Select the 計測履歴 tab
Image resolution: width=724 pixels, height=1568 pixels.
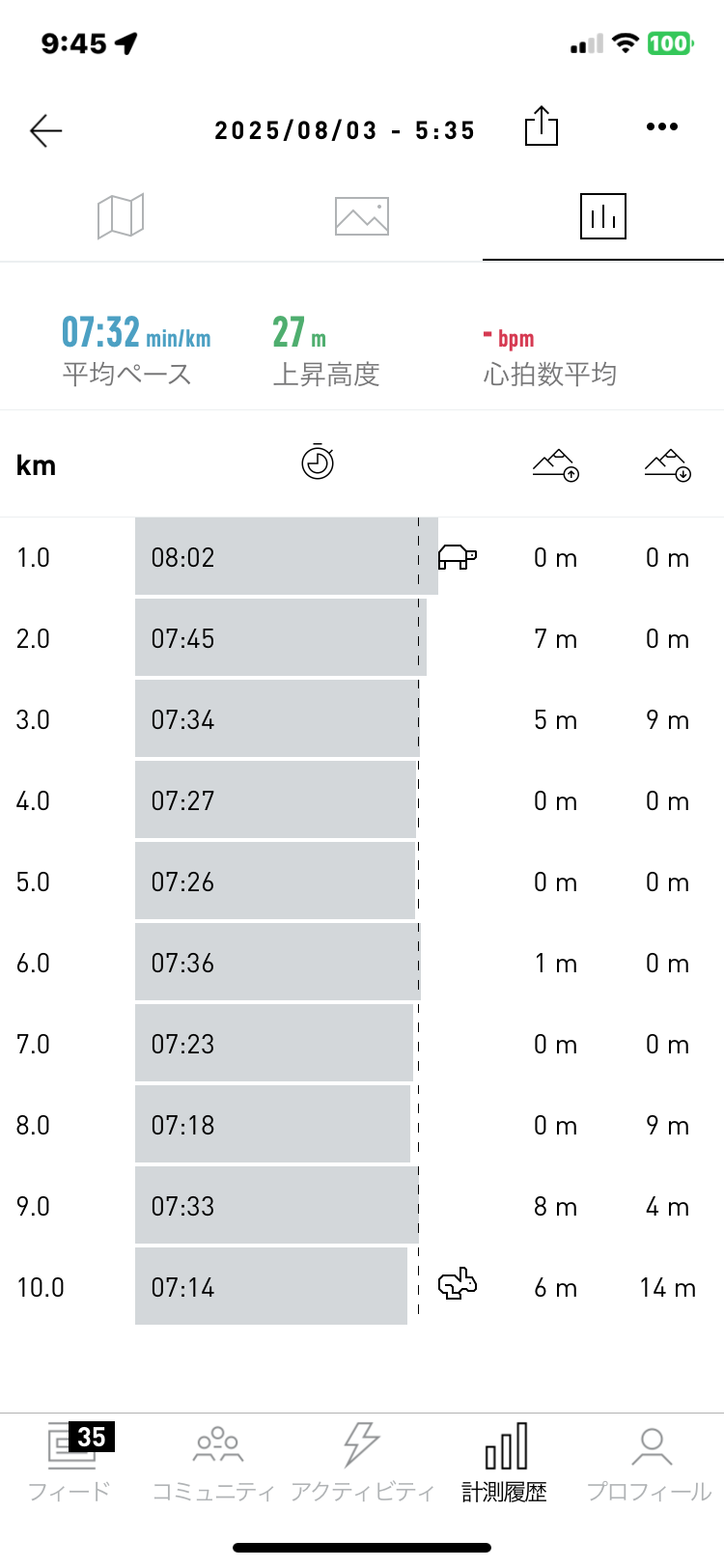coord(505,1462)
